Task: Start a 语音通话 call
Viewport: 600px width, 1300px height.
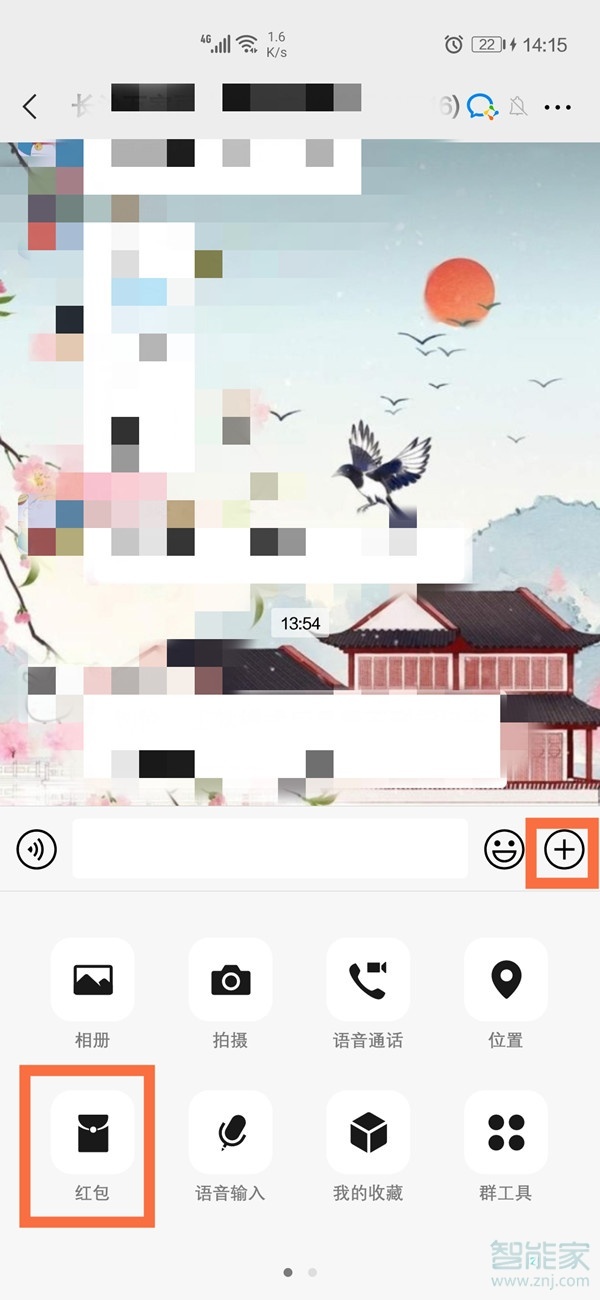Action: pos(368,980)
